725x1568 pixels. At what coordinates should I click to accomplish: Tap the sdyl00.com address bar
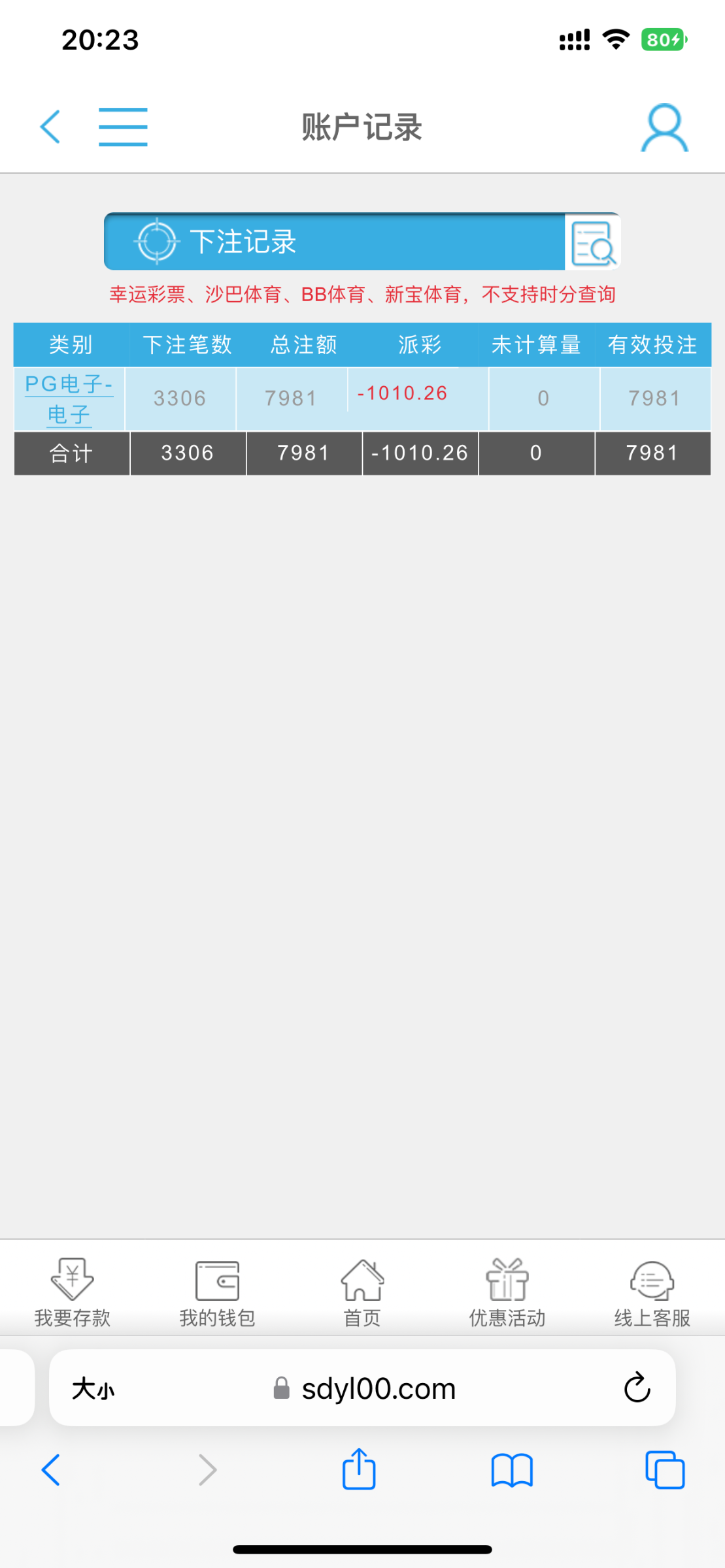(x=366, y=1388)
